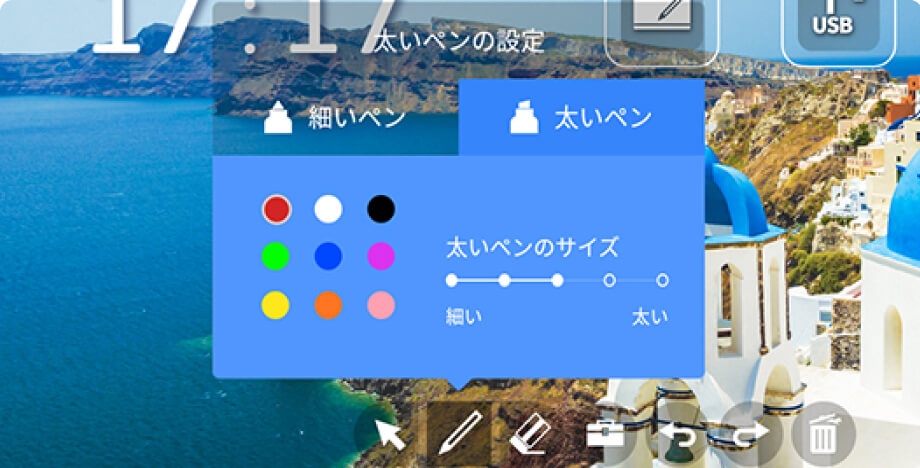Pick the magenta pen color

click(381, 257)
